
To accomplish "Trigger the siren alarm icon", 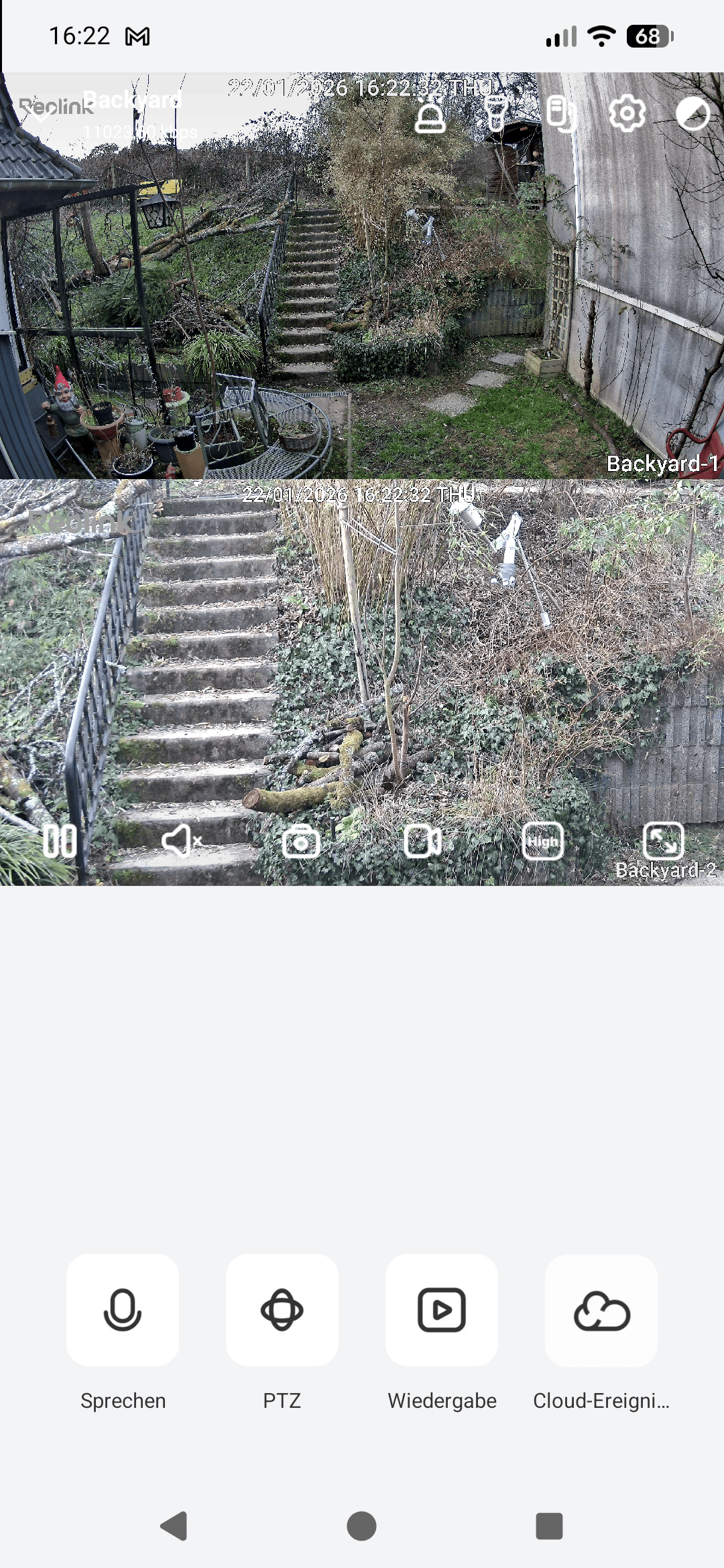I will tap(430, 115).
